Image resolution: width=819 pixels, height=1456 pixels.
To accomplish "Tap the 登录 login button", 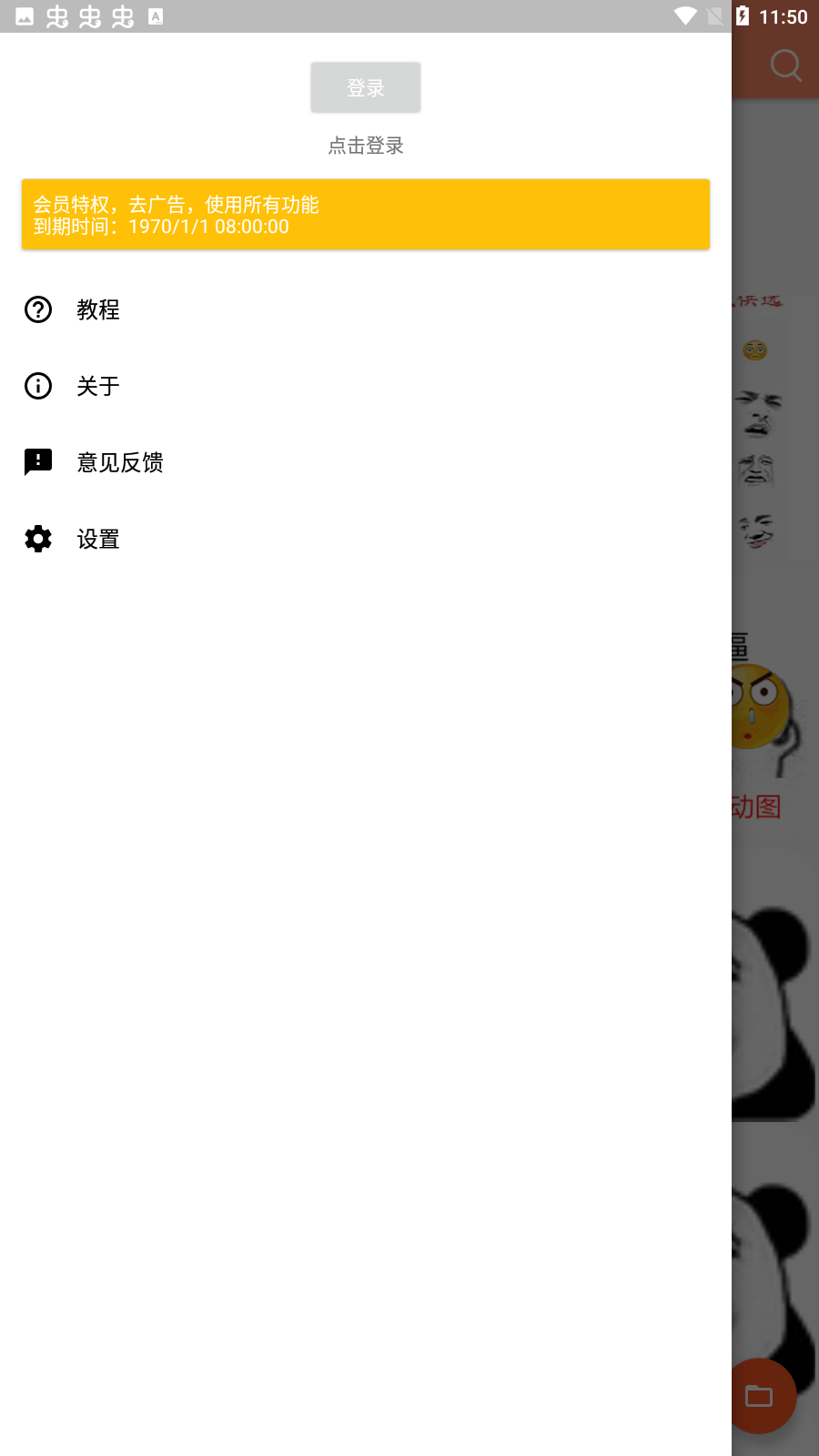I will coord(365,87).
